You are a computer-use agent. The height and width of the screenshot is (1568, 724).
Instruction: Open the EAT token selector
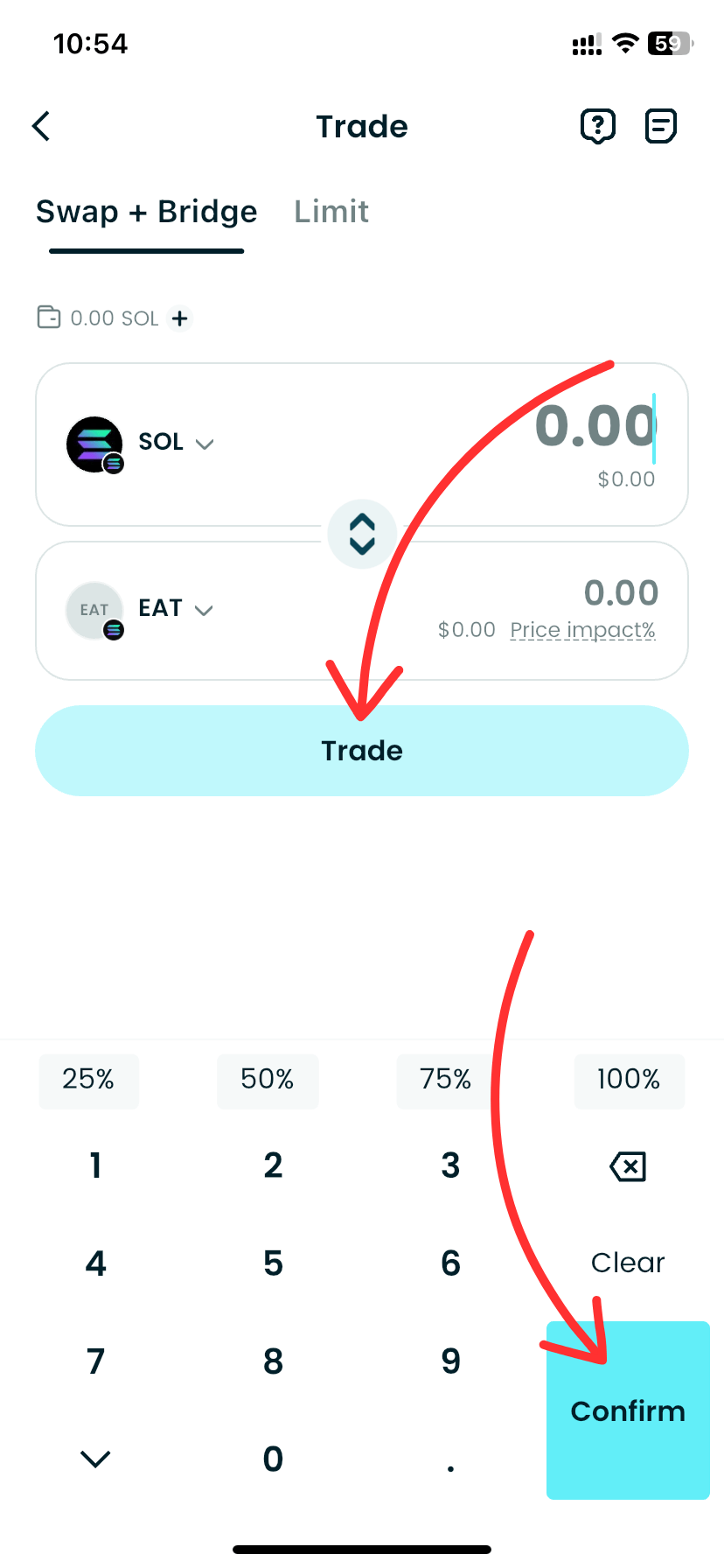[175, 609]
